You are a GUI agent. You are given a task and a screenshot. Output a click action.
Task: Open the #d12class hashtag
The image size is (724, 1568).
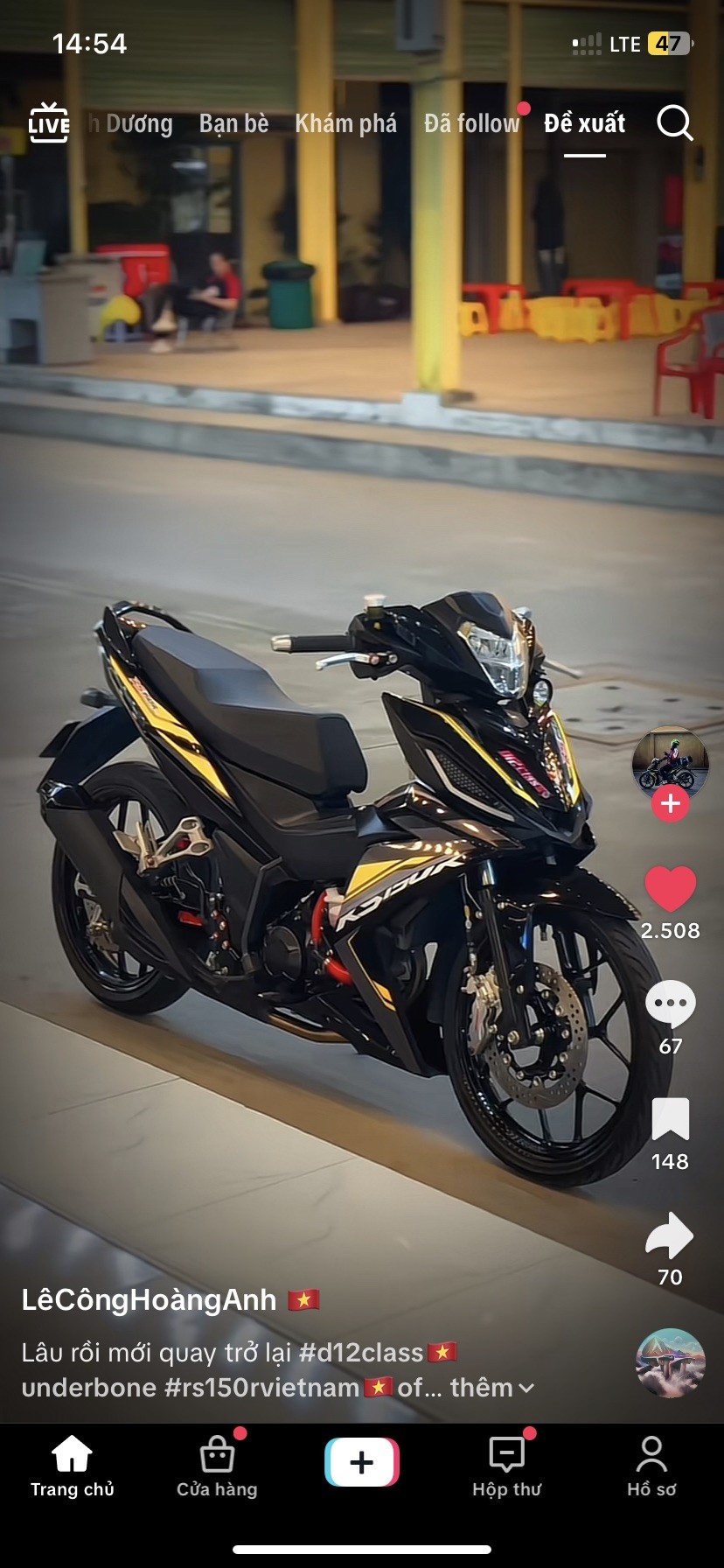tap(361, 1353)
